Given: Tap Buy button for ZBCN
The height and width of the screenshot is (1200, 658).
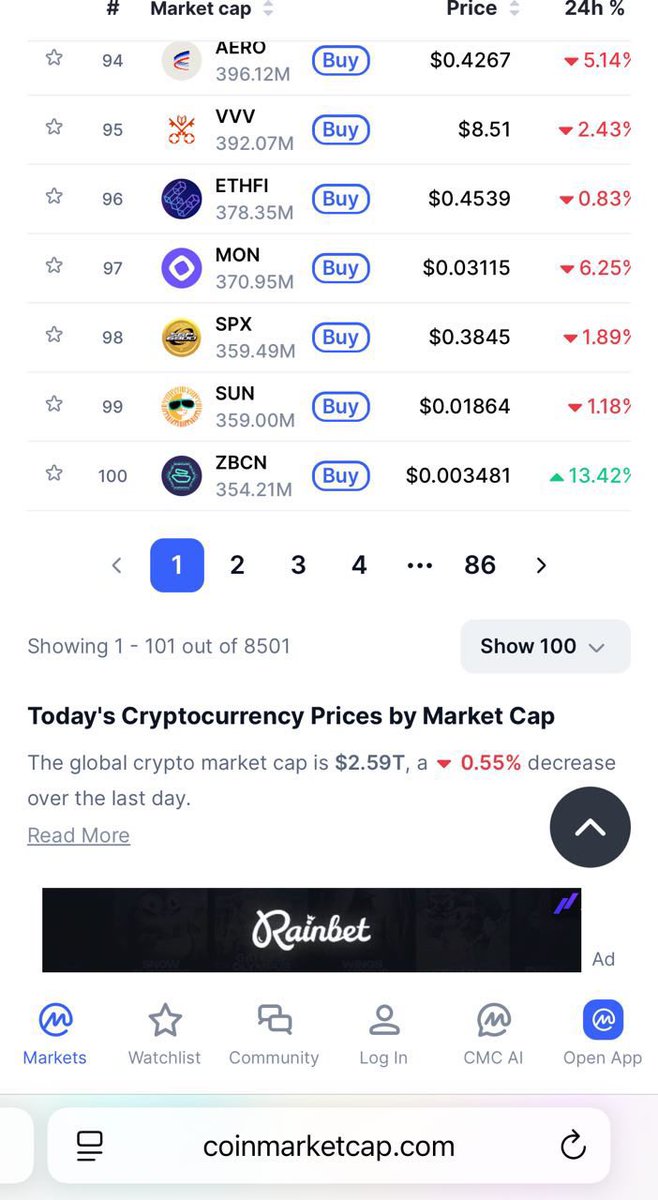Looking at the screenshot, I should [340, 476].
